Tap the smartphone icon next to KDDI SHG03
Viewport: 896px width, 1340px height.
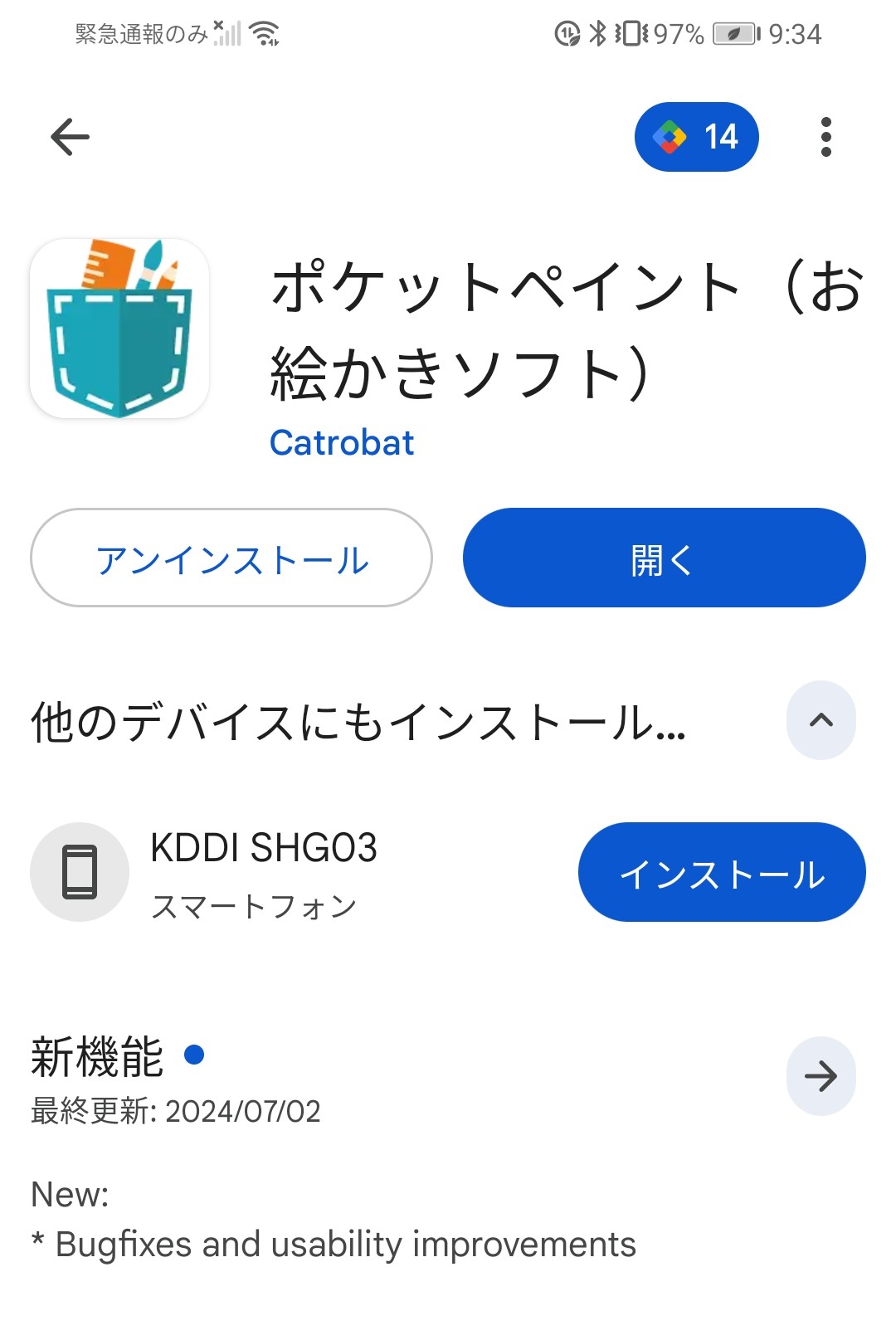pos(79,871)
